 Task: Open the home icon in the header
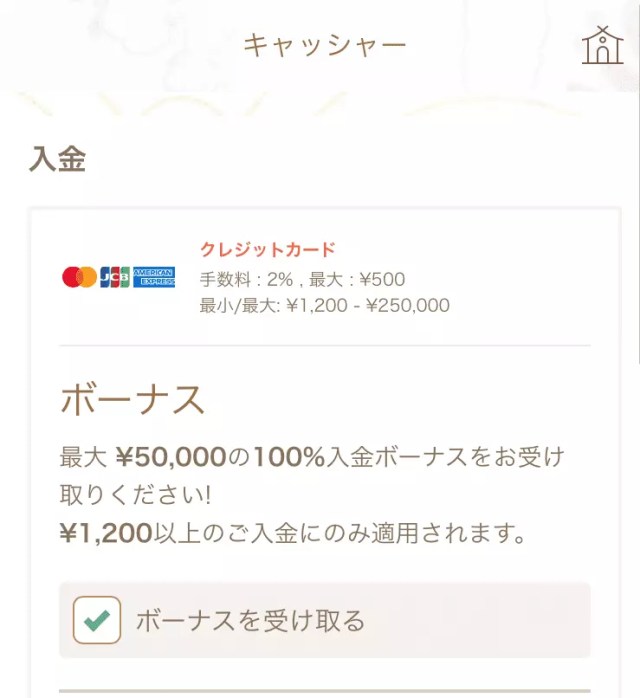[602, 46]
